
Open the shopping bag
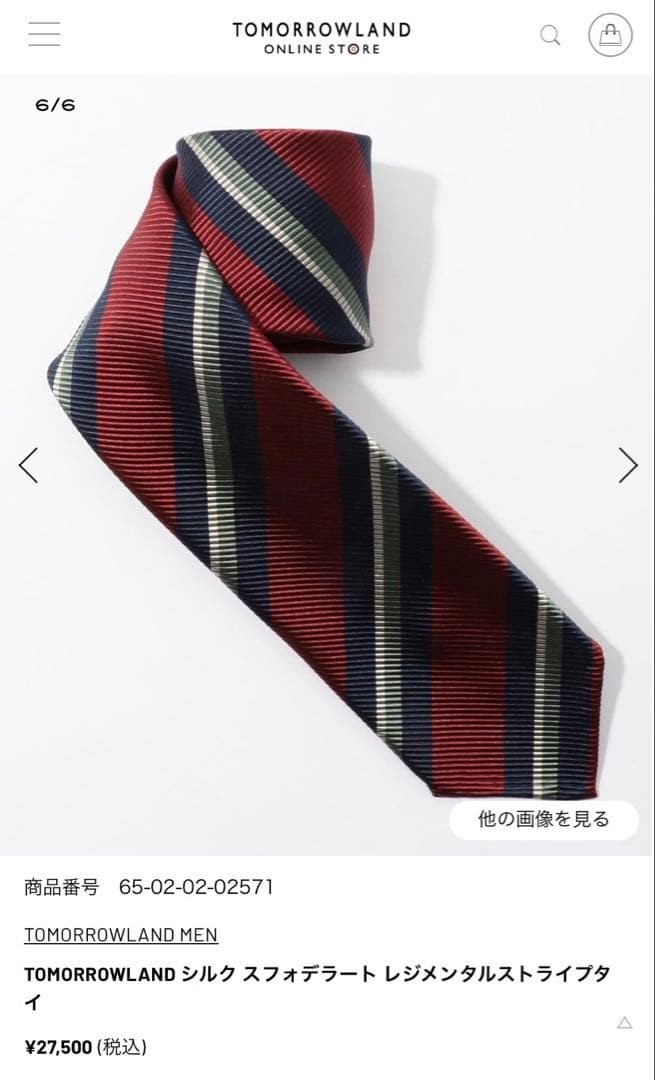pos(610,36)
